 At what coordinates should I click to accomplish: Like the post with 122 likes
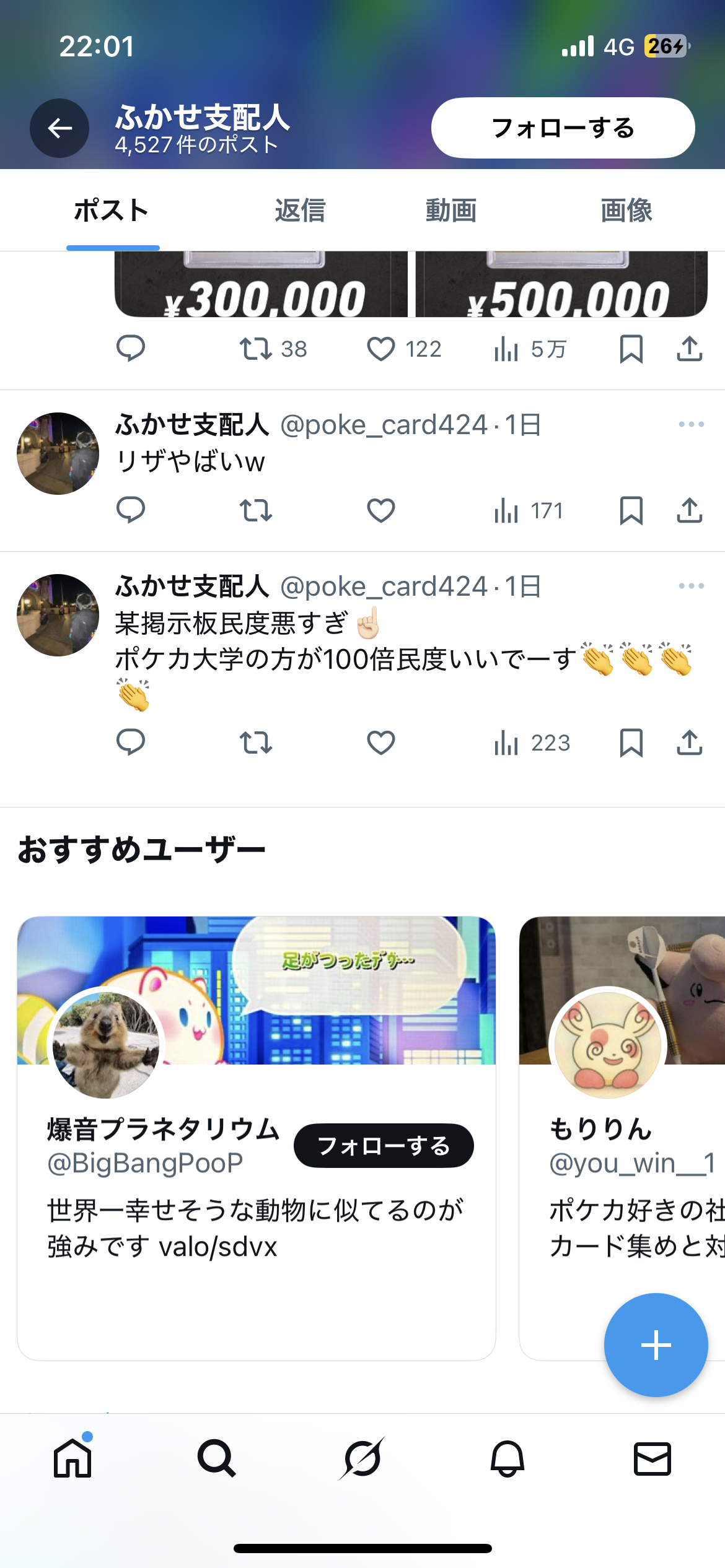tap(381, 349)
